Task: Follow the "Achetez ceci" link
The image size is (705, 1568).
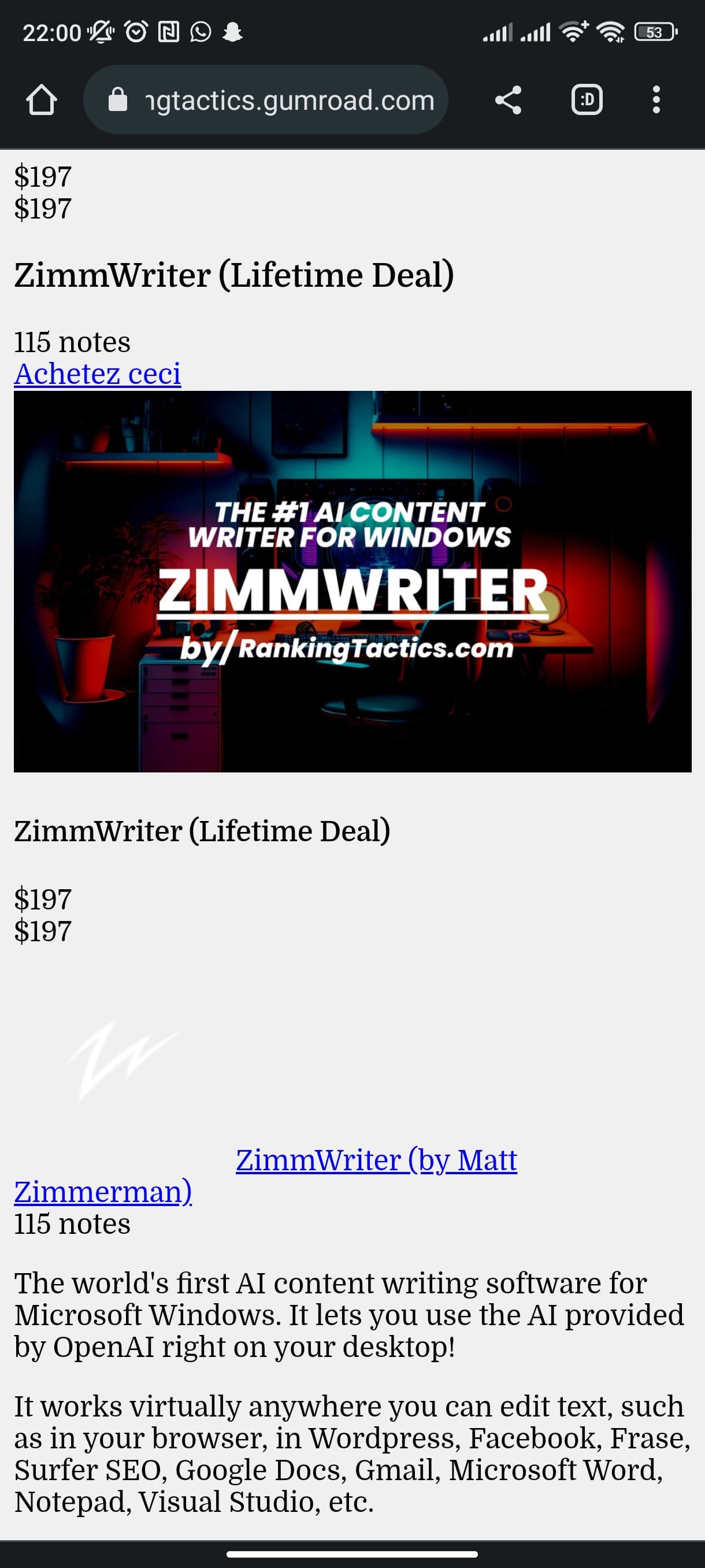Action: 97,373
